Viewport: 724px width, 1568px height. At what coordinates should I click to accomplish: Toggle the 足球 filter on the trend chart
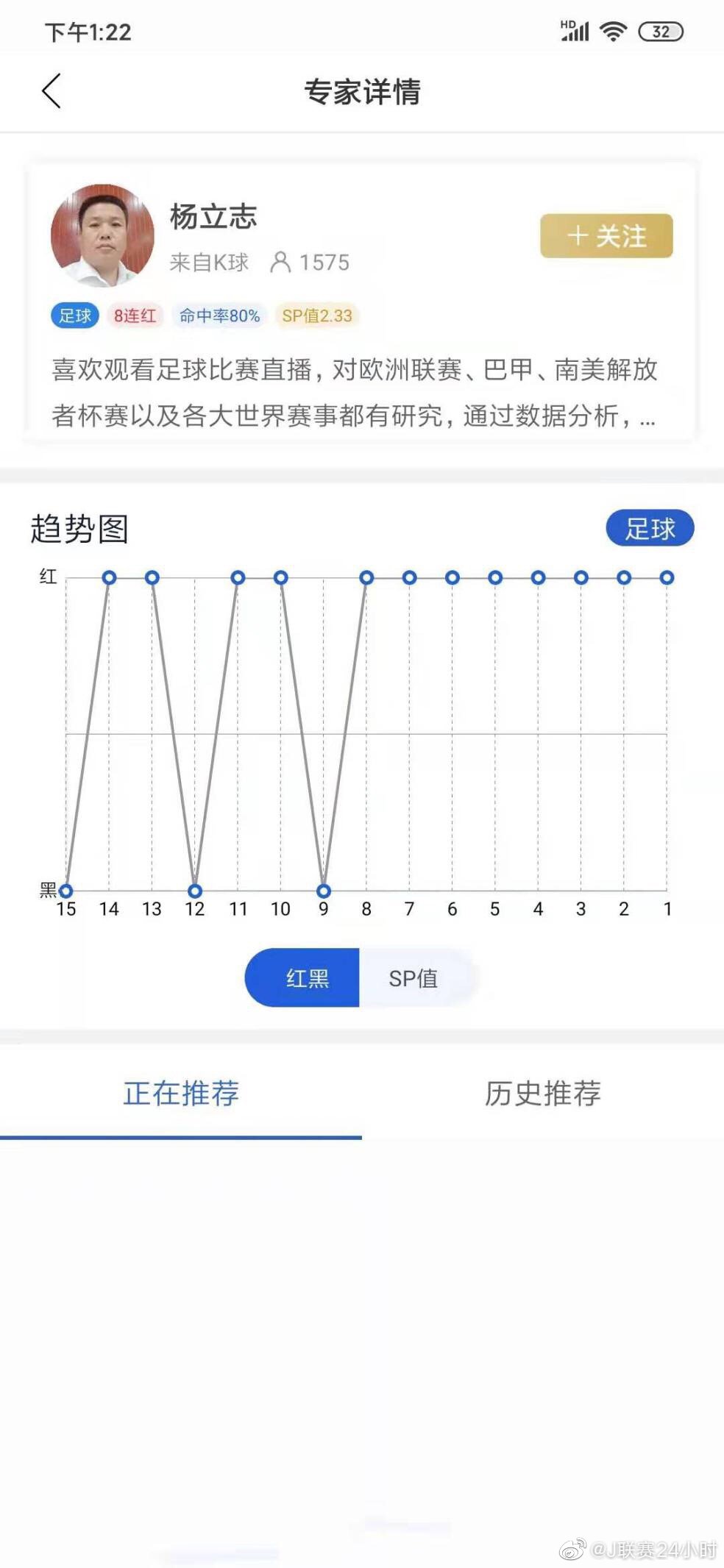[650, 528]
